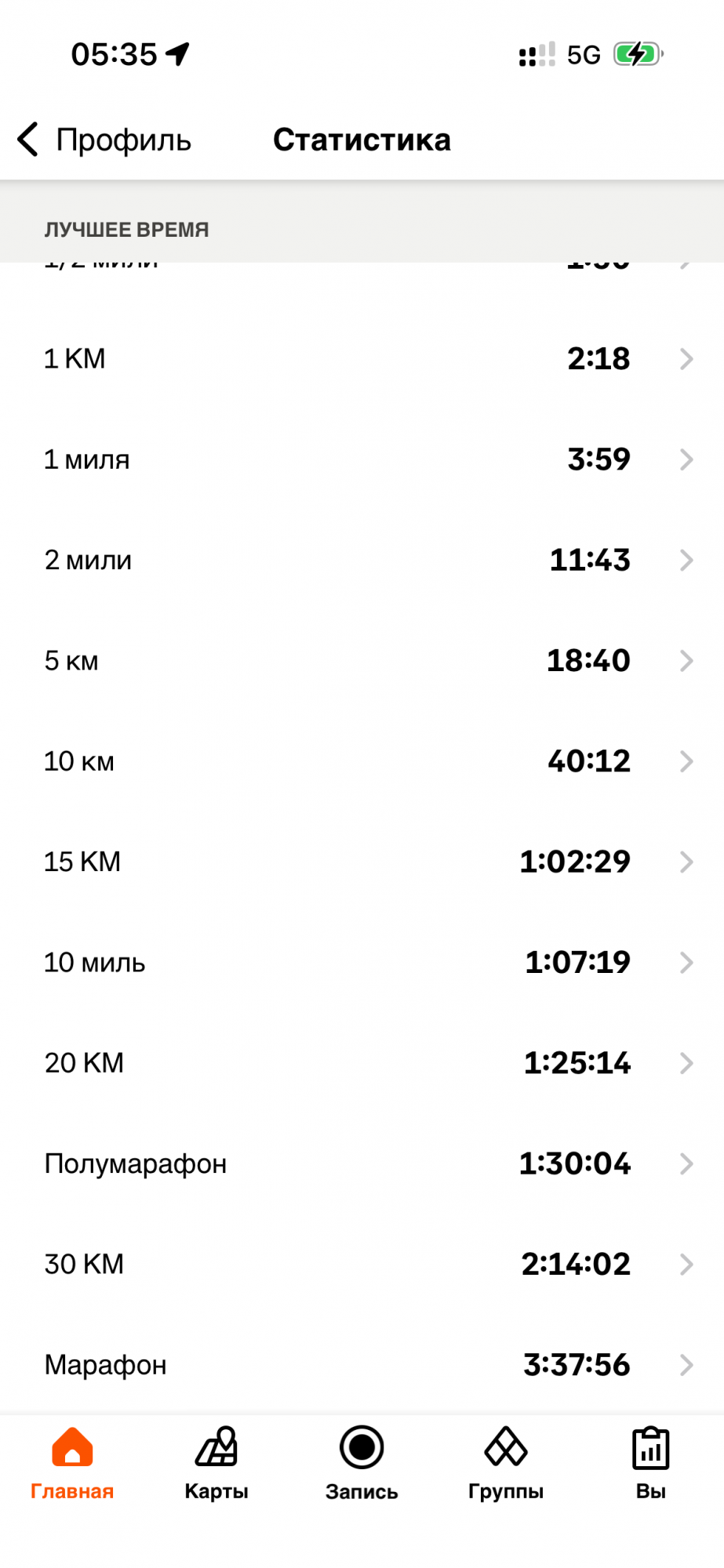View the 10 миль record
Viewport: 724px width, 1568px height.
(x=362, y=962)
